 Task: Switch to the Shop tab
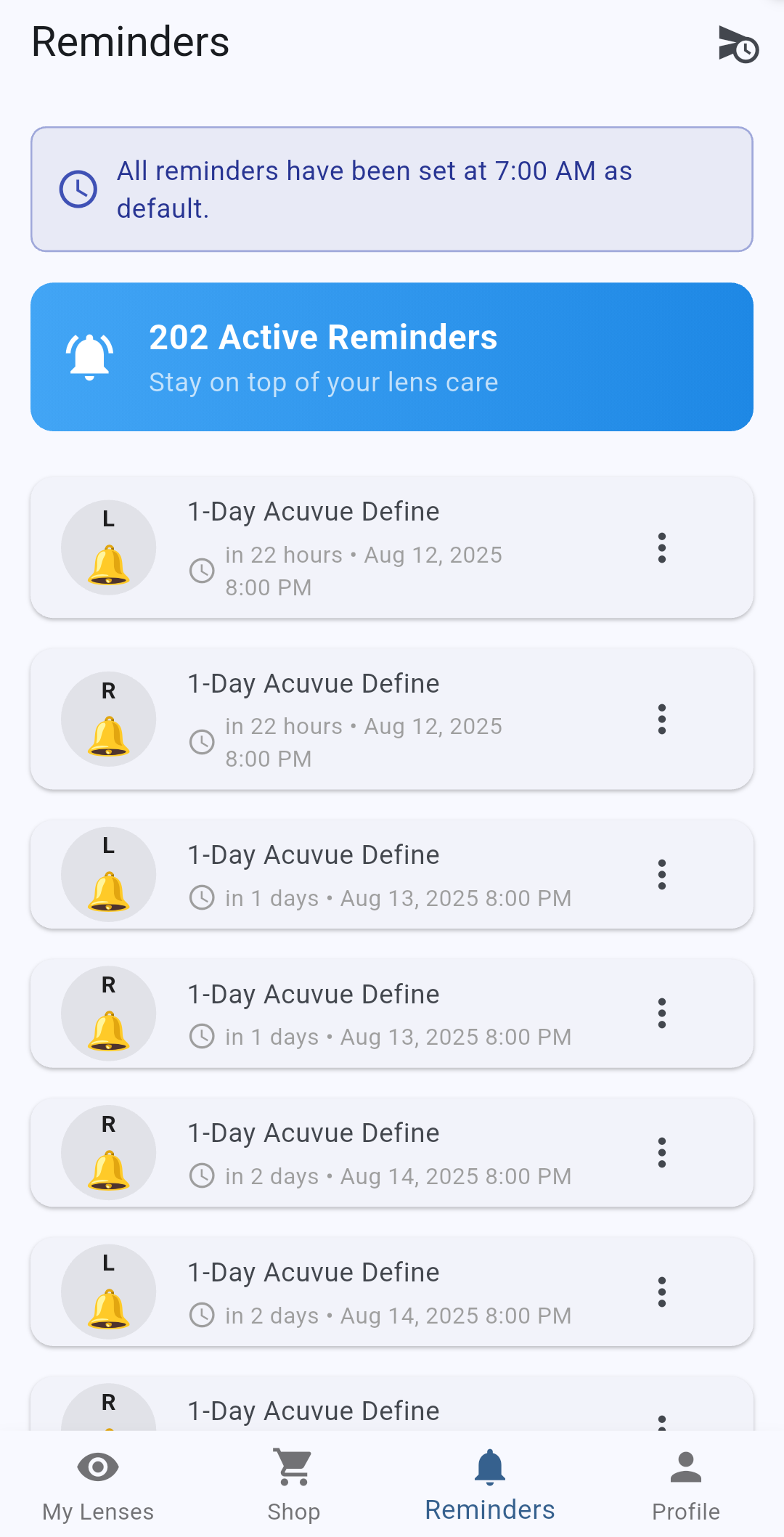click(x=293, y=1485)
